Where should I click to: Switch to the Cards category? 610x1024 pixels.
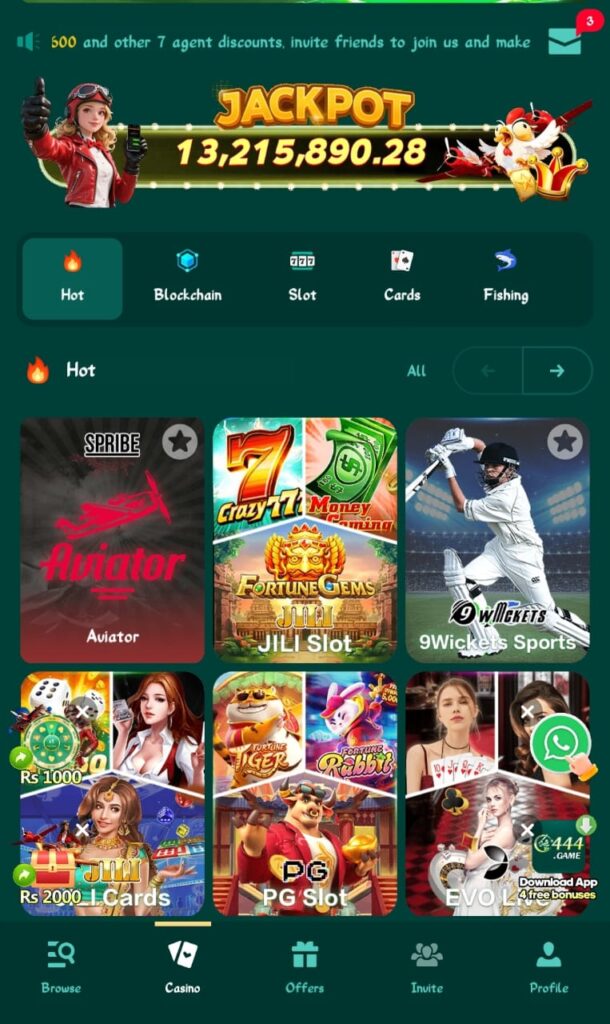tap(402, 277)
